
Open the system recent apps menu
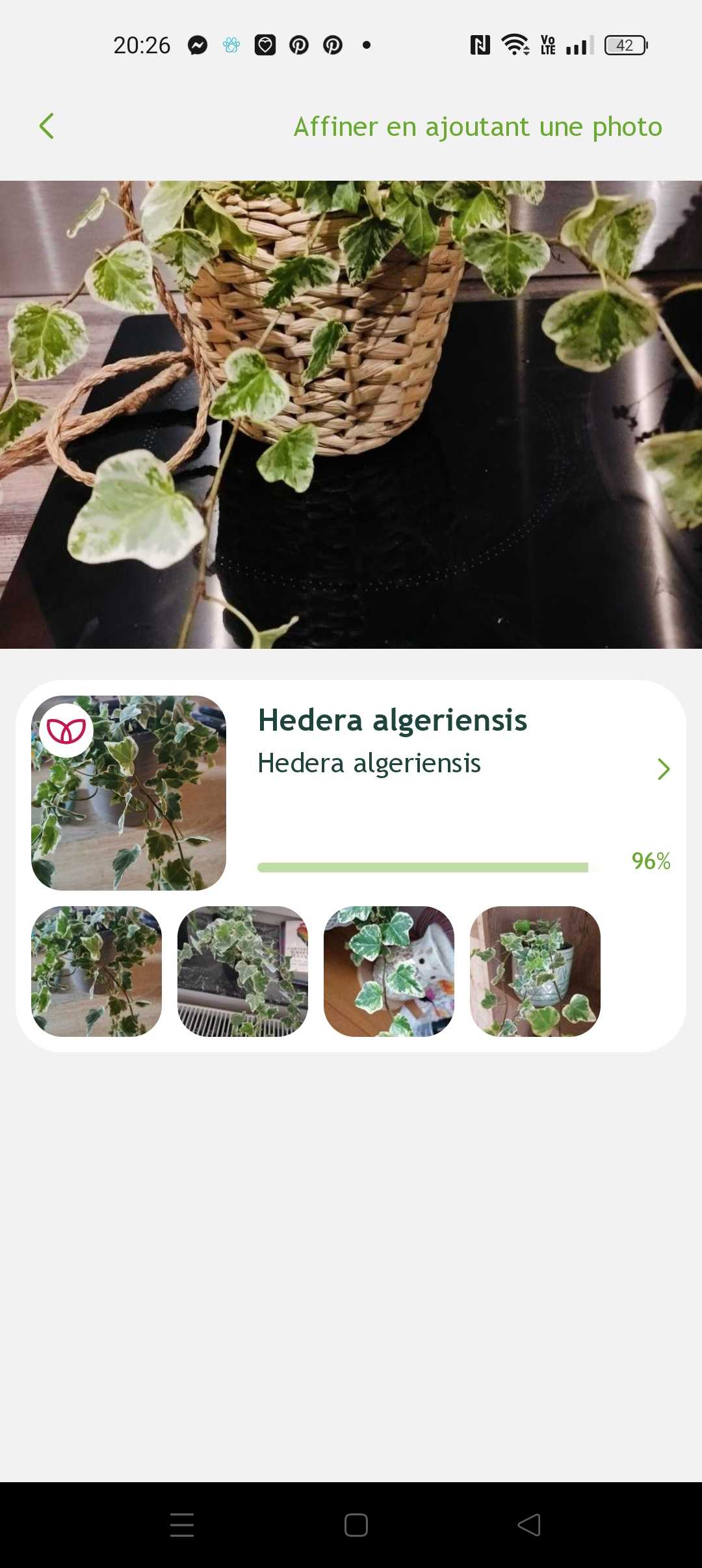182,1524
